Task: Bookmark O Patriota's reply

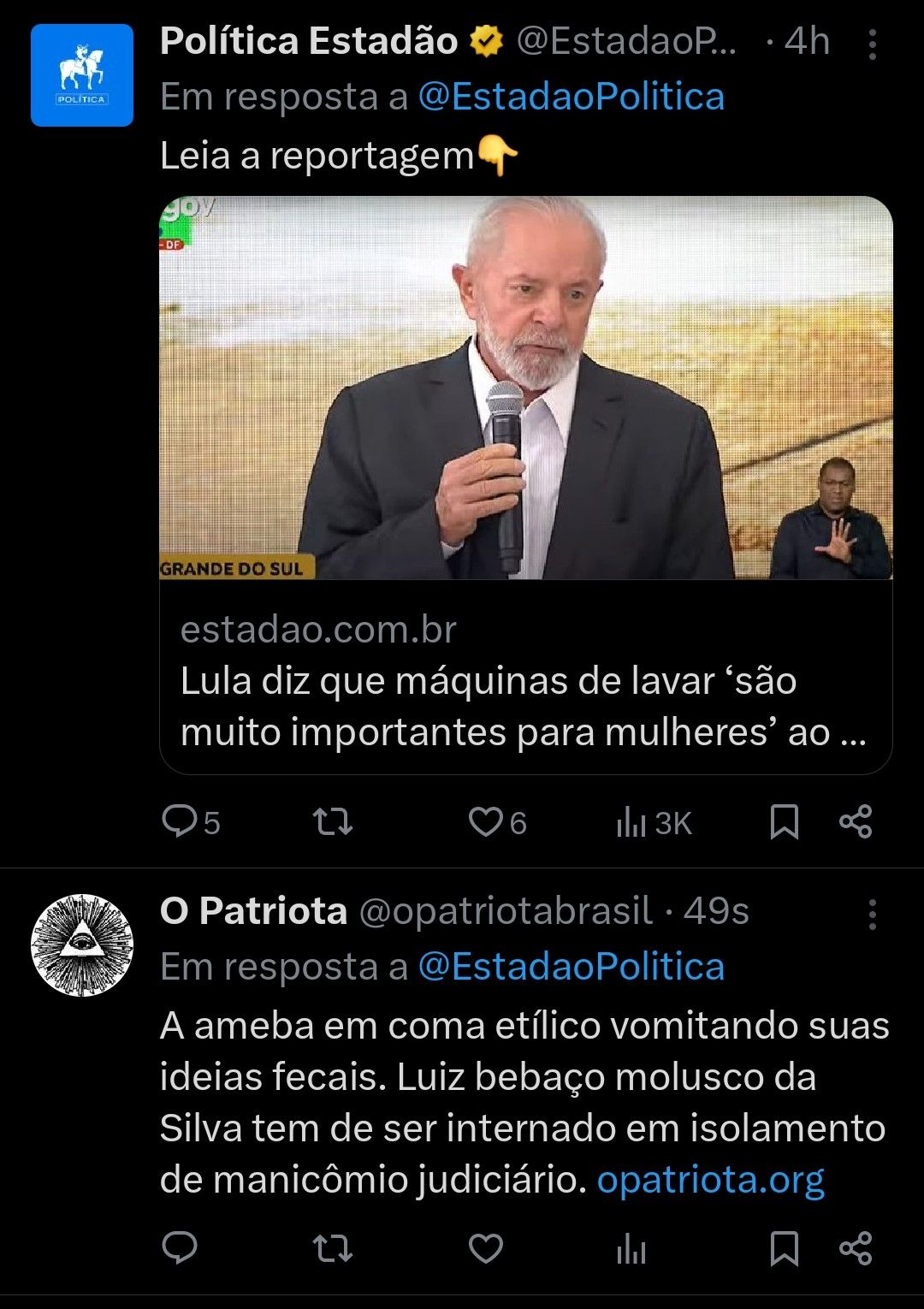Action: (x=784, y=1248)
